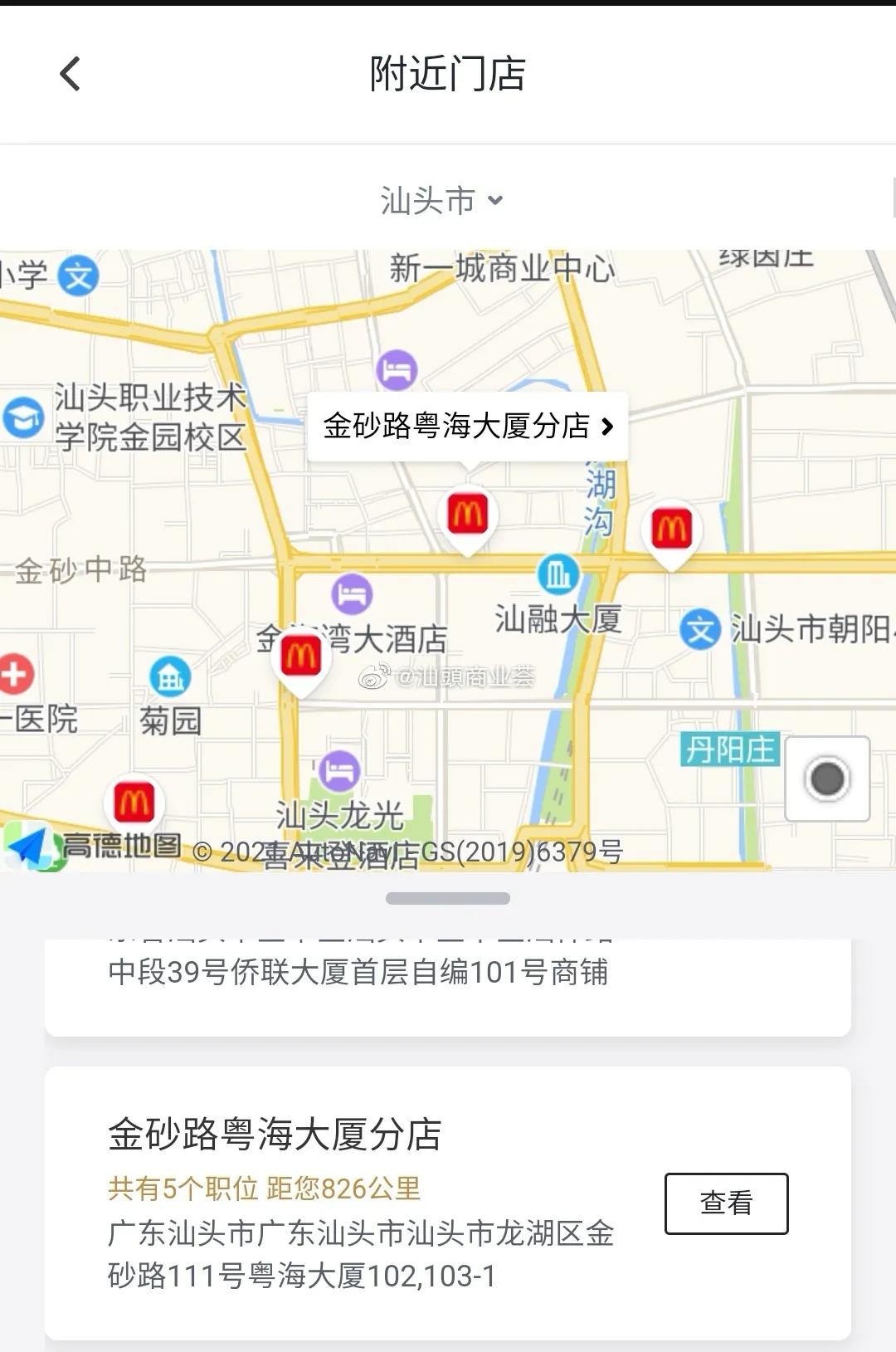
Task: Click the blue building icon near 汕融大厦
Action: pos(559,574)
